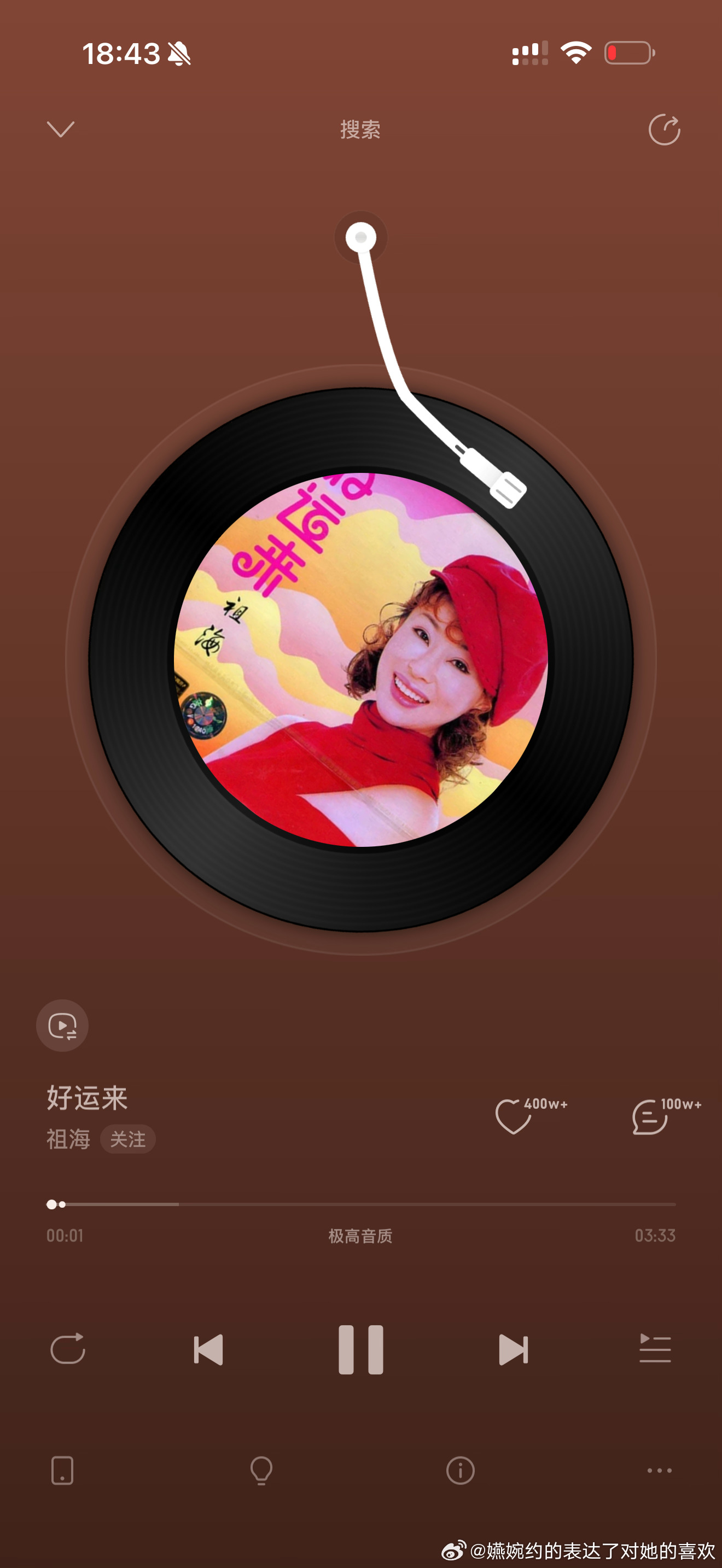This screenshot has width=722, height=1568.
Task: Like the song with the heart icon
Action: click(x=513, y=1116)
